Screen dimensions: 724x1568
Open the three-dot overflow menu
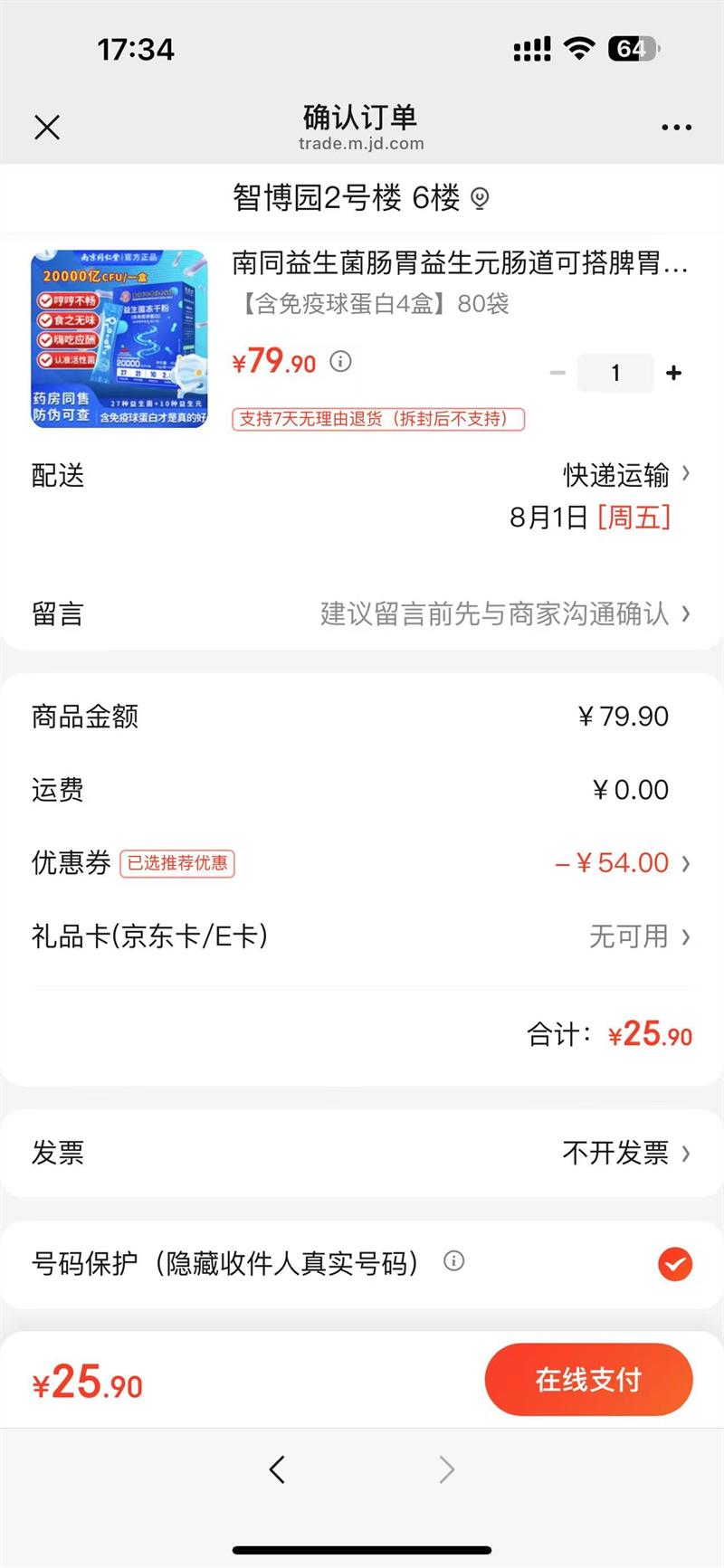[x=676, y=128]
